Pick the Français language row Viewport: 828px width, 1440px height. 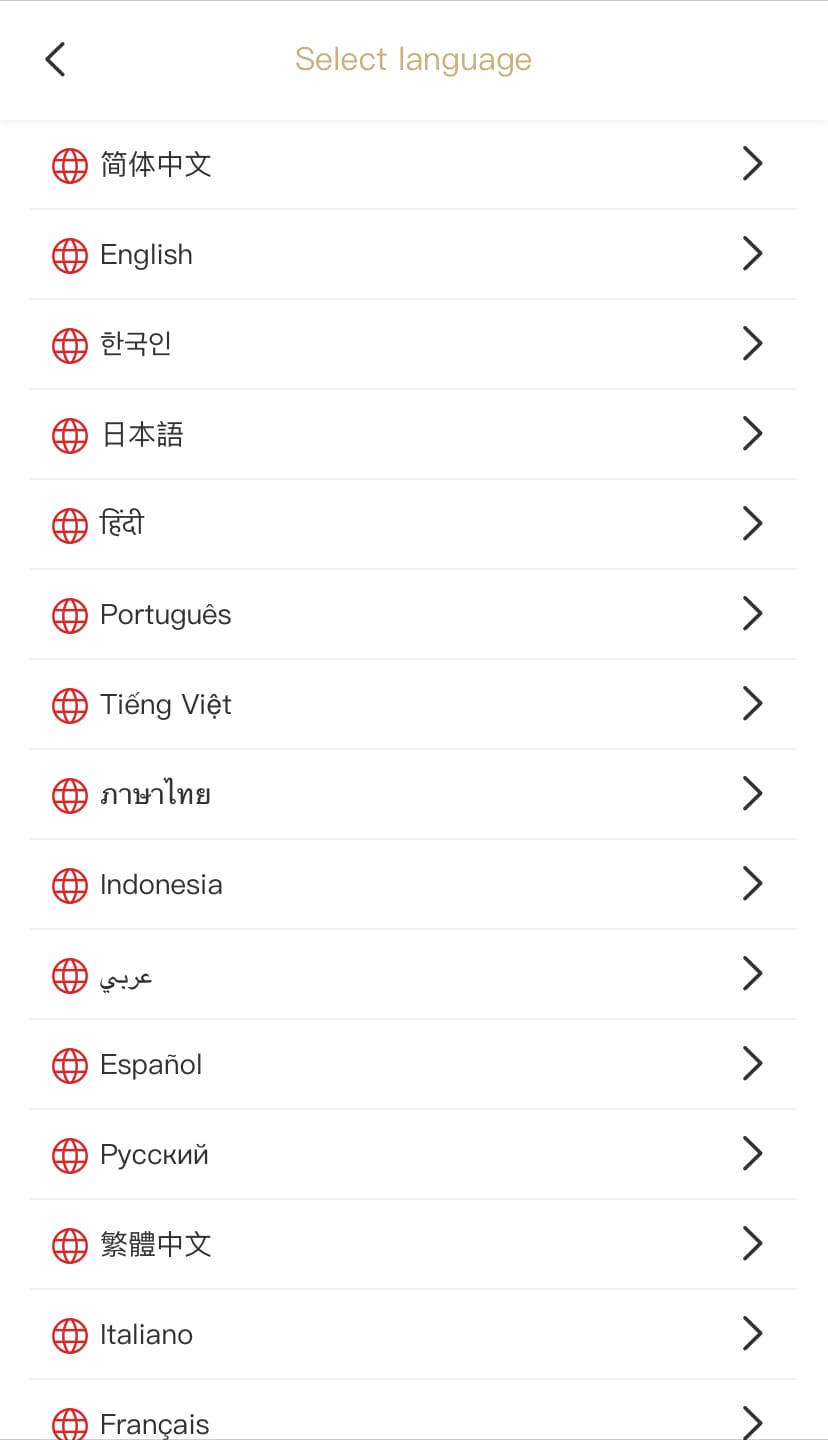tap(155, 1422)
